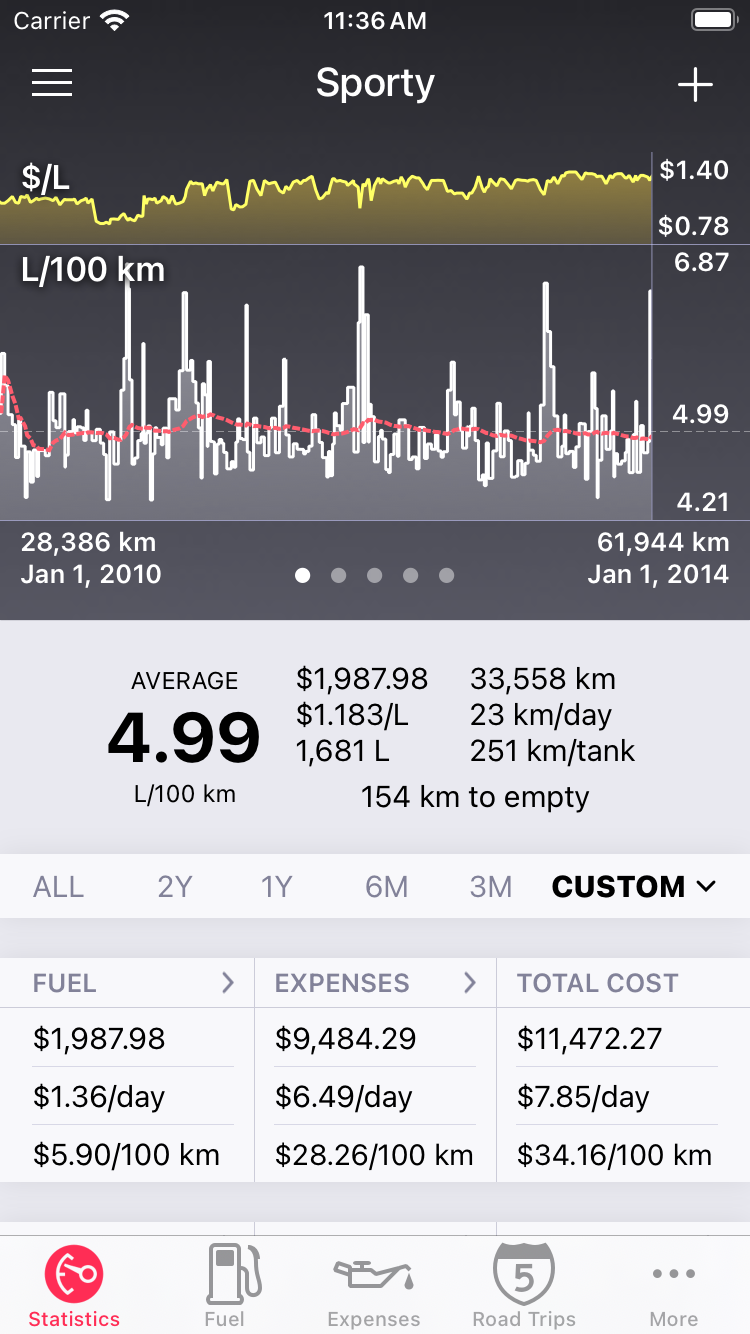This screenshot has height=1334, width=750.
Task: Open the Road Trips tab
Action: pos(524,1285)
